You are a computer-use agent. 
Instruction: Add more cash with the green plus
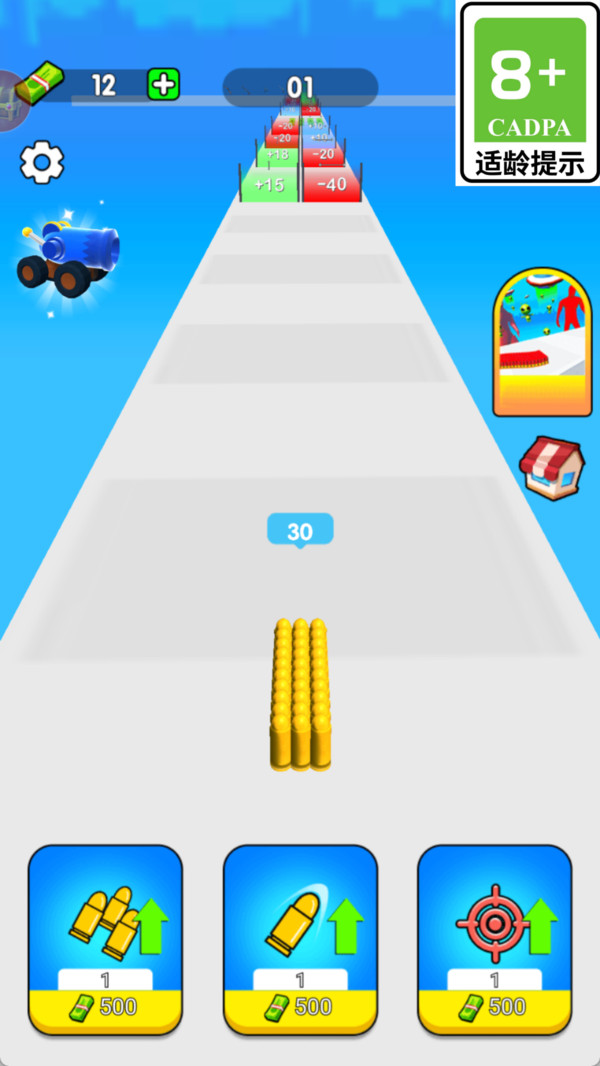[163, 85]
